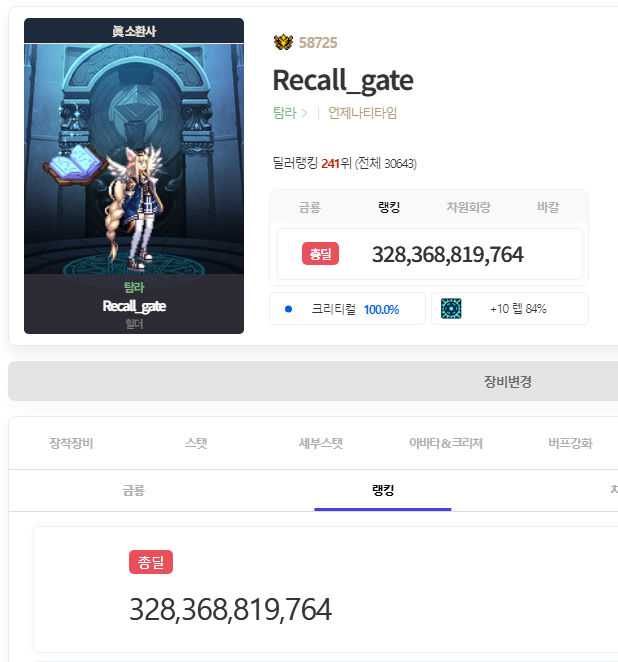Switch to the 금룡 tab in the summary card
The height and width of the screenshot is (662, 618).
[309, 207]
